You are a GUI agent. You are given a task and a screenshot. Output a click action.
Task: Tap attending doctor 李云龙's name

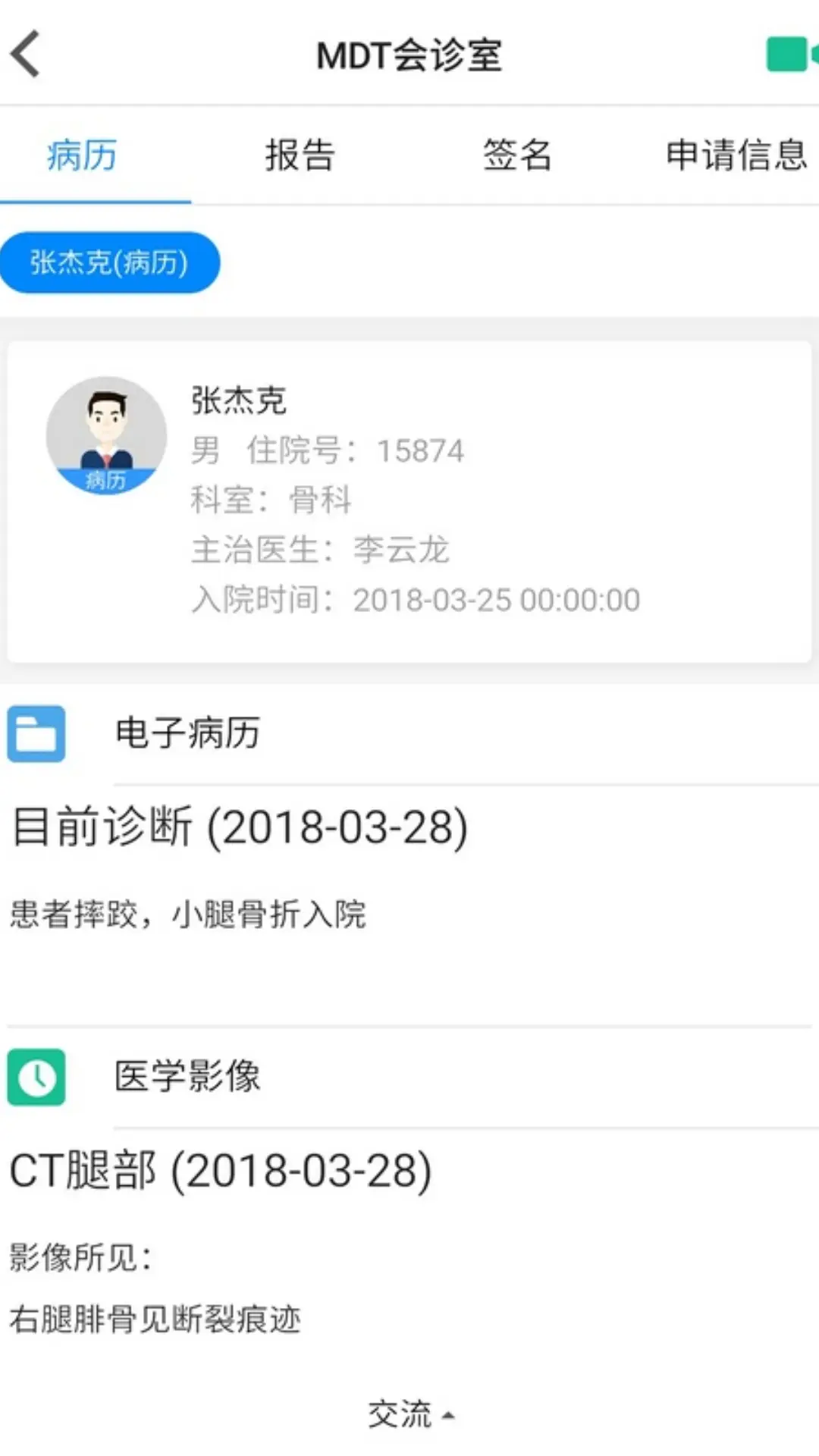401,551
